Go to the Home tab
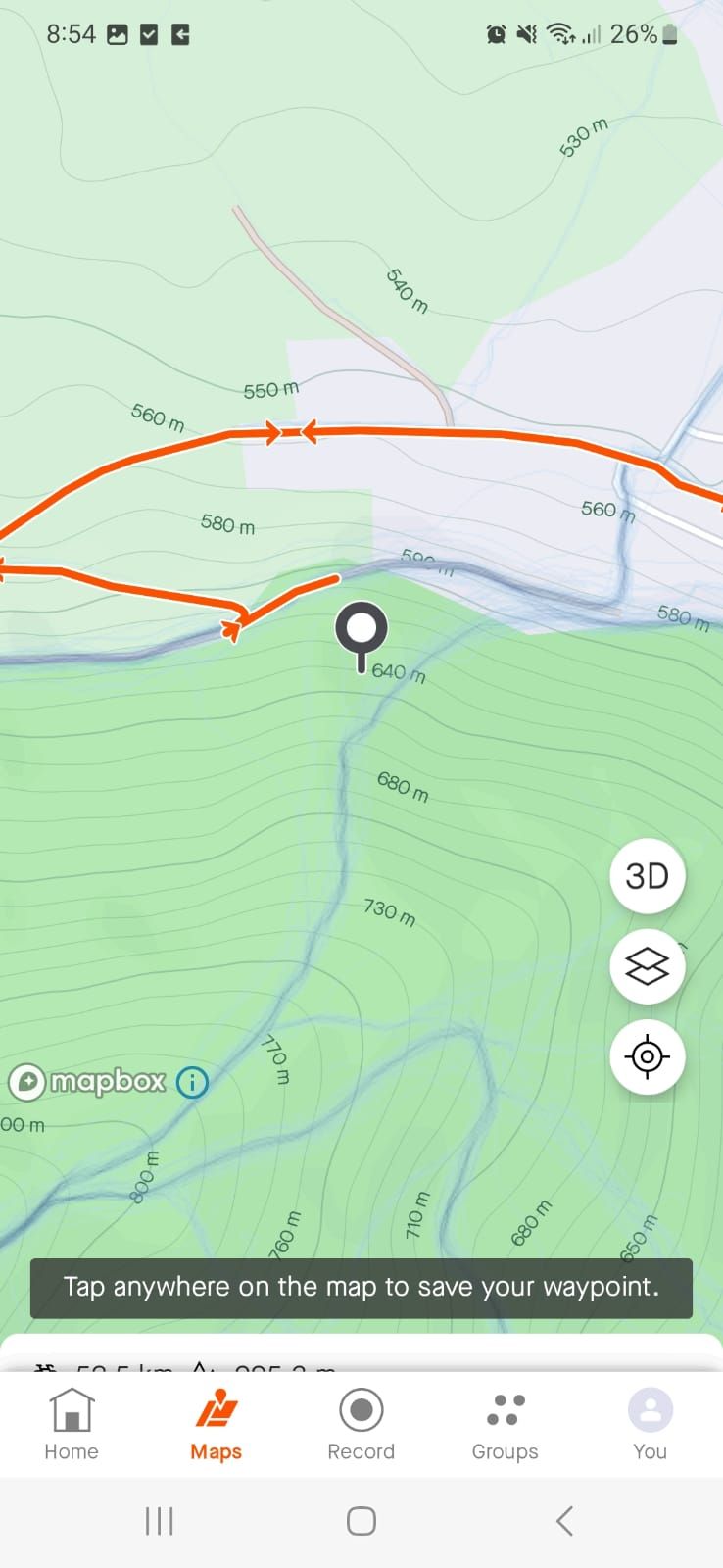The width and height of the screenshot is (723, 1568). point(72,1425)
